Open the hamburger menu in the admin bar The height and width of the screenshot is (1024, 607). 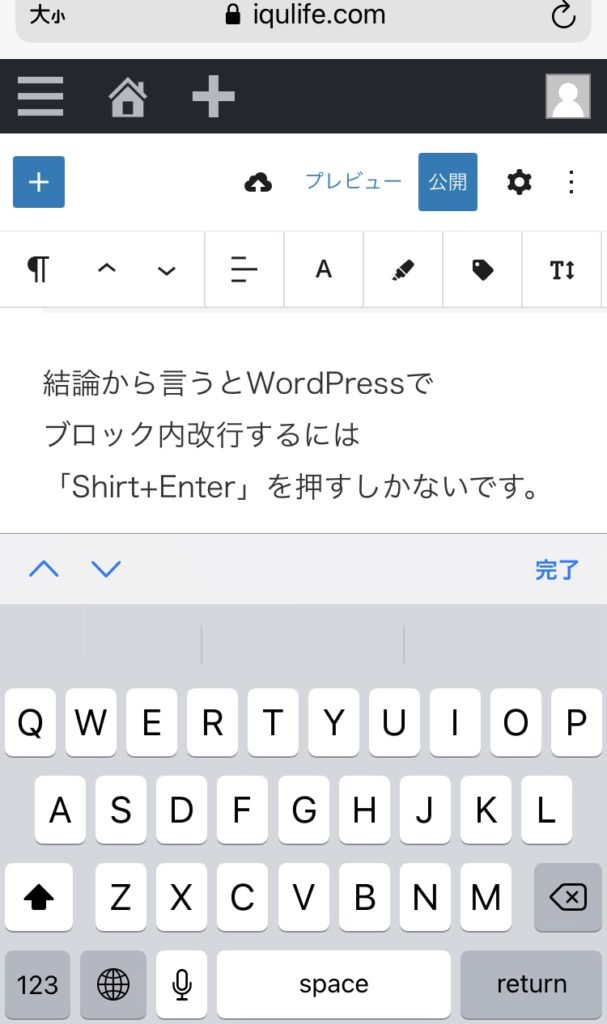[41, 96]
